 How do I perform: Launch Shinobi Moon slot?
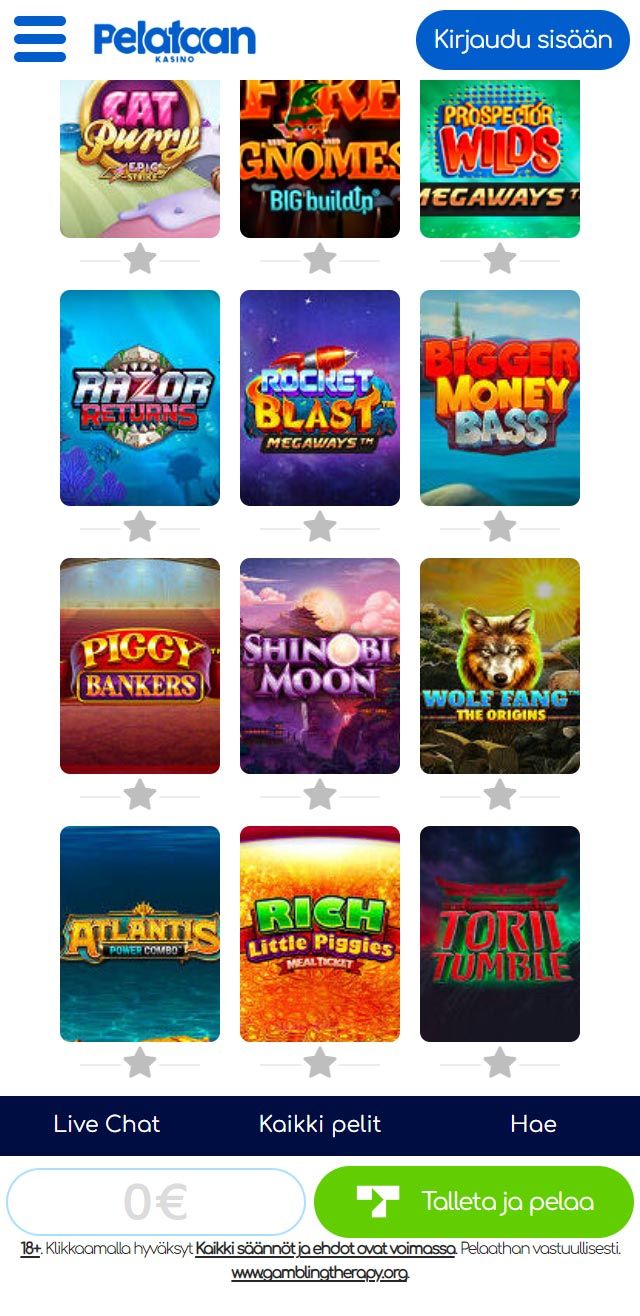(320, 665)
